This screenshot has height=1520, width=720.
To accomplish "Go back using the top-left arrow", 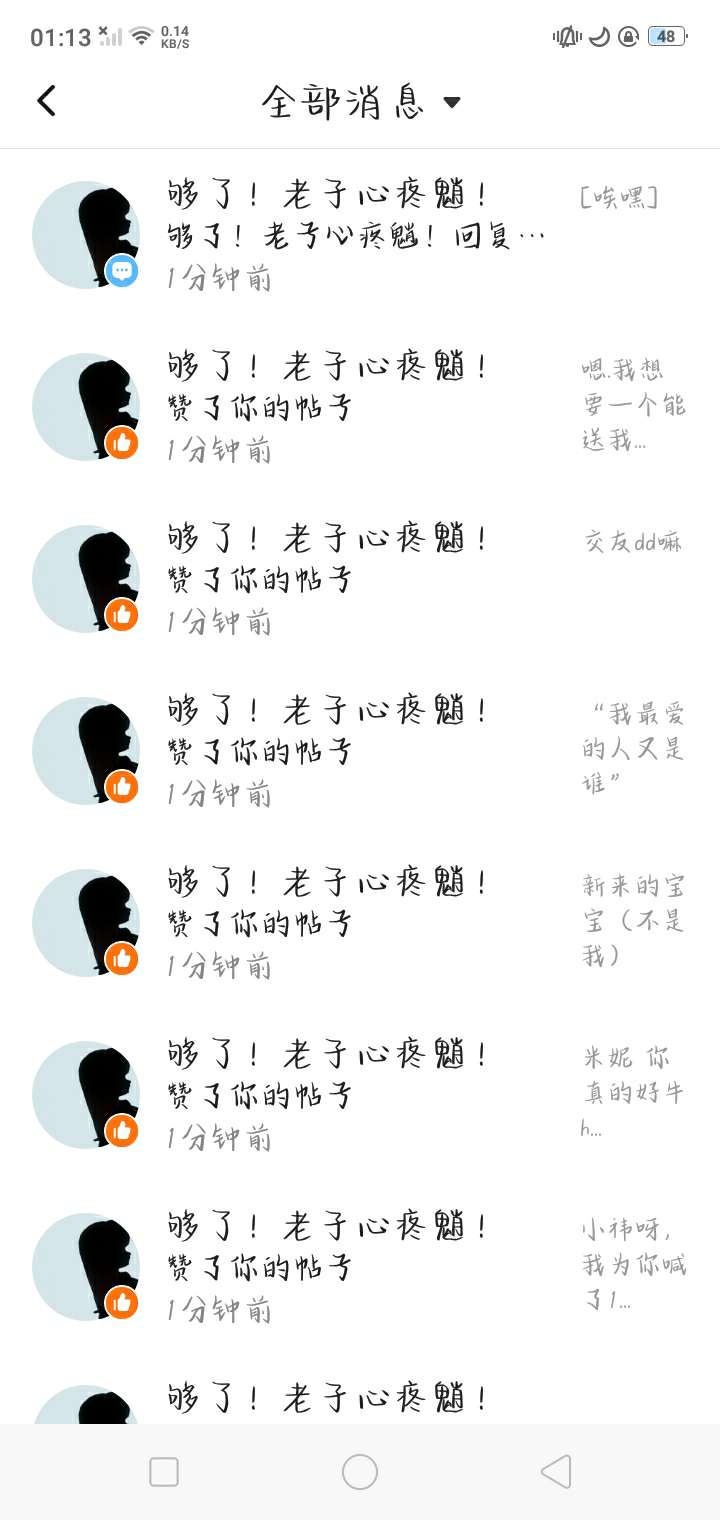I will (x=46, y=101).
